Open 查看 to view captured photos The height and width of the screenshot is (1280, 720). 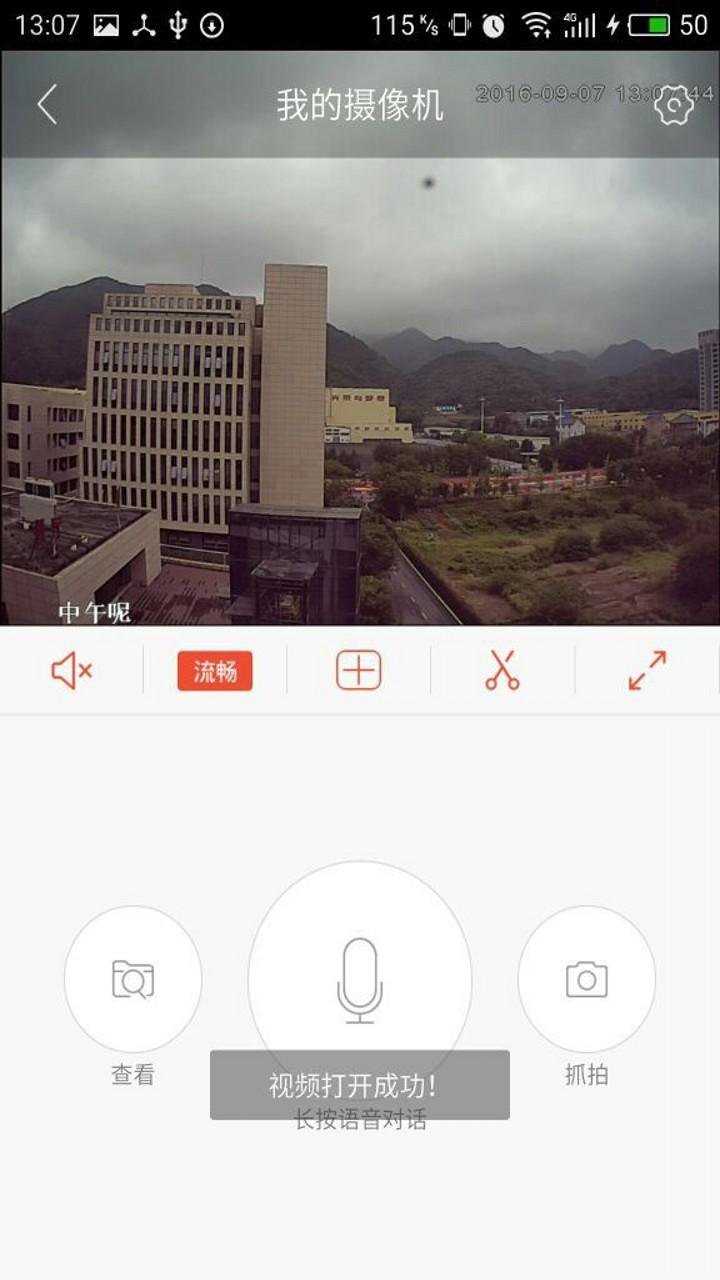tap(133, 979)
